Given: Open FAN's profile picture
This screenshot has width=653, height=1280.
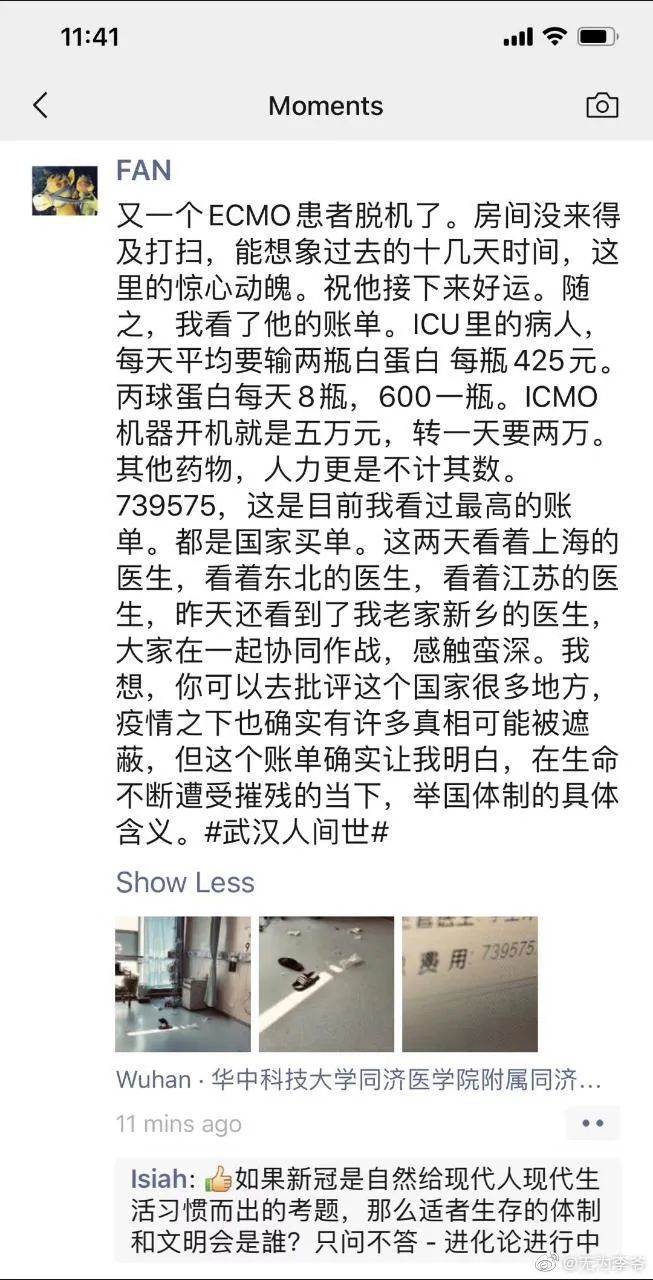Looking at the screenshot, I should click(65, 190).
